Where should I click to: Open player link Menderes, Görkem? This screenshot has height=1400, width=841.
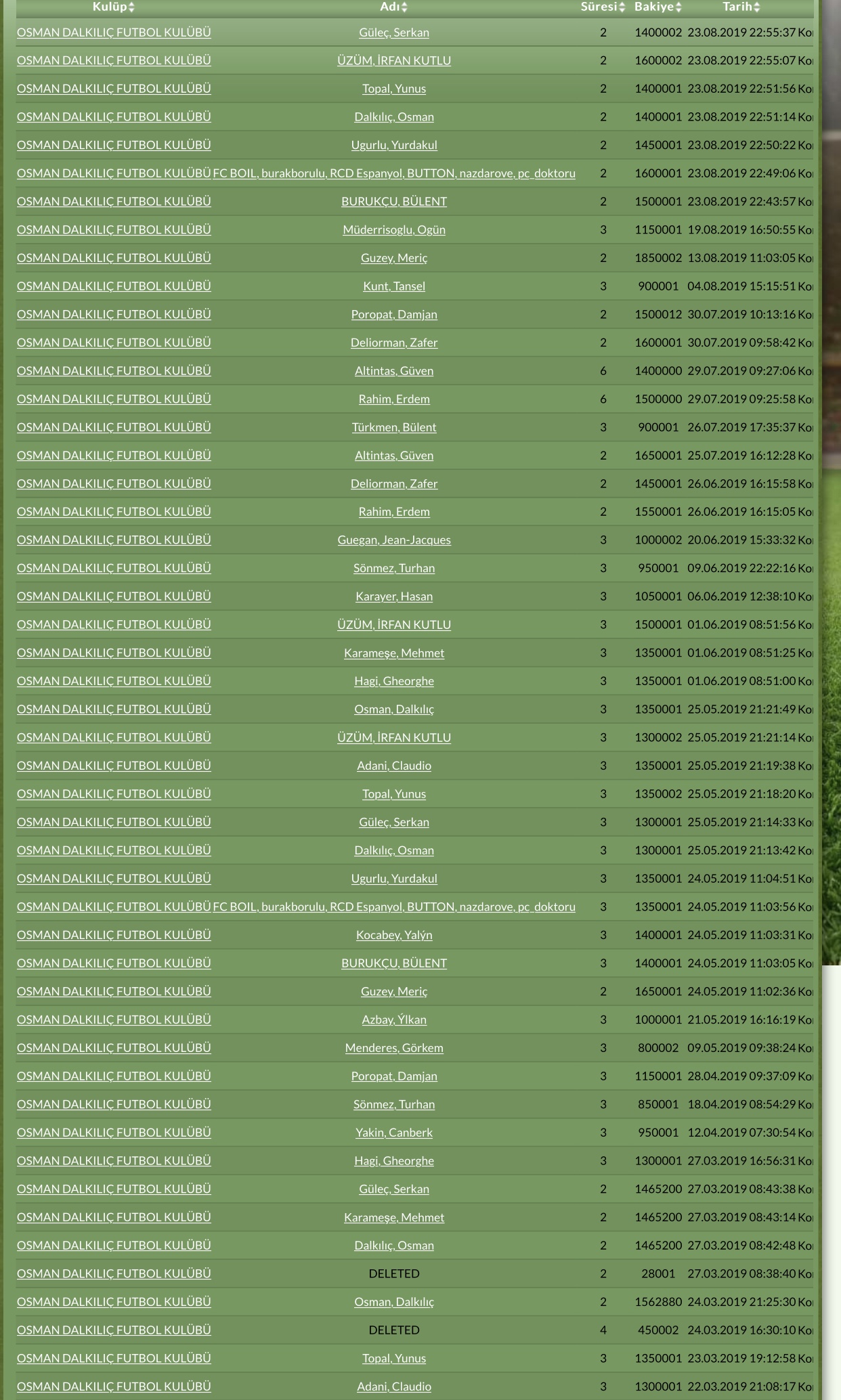coord(394,1048)
